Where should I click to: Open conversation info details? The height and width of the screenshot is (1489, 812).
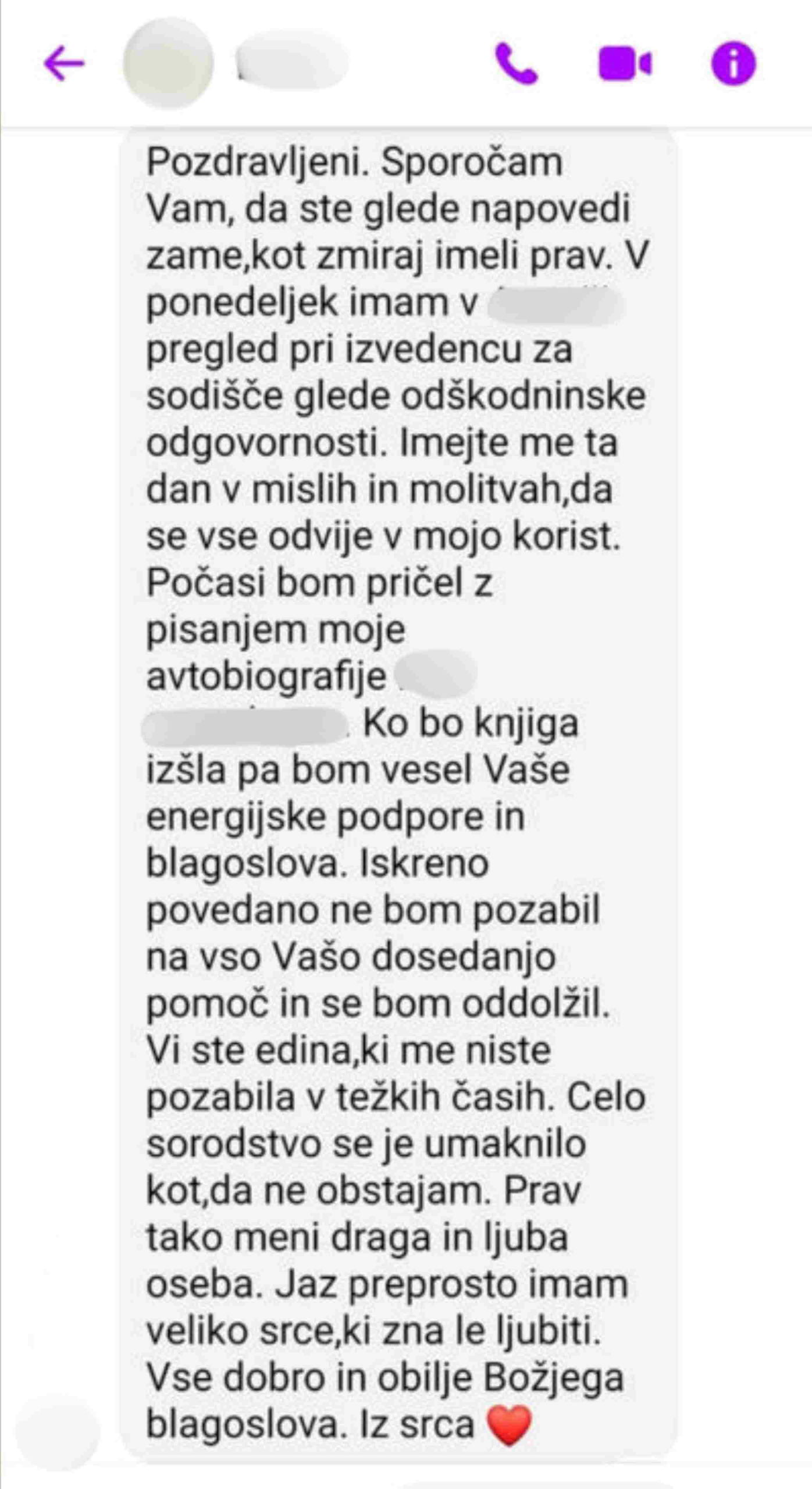(733, 63)
